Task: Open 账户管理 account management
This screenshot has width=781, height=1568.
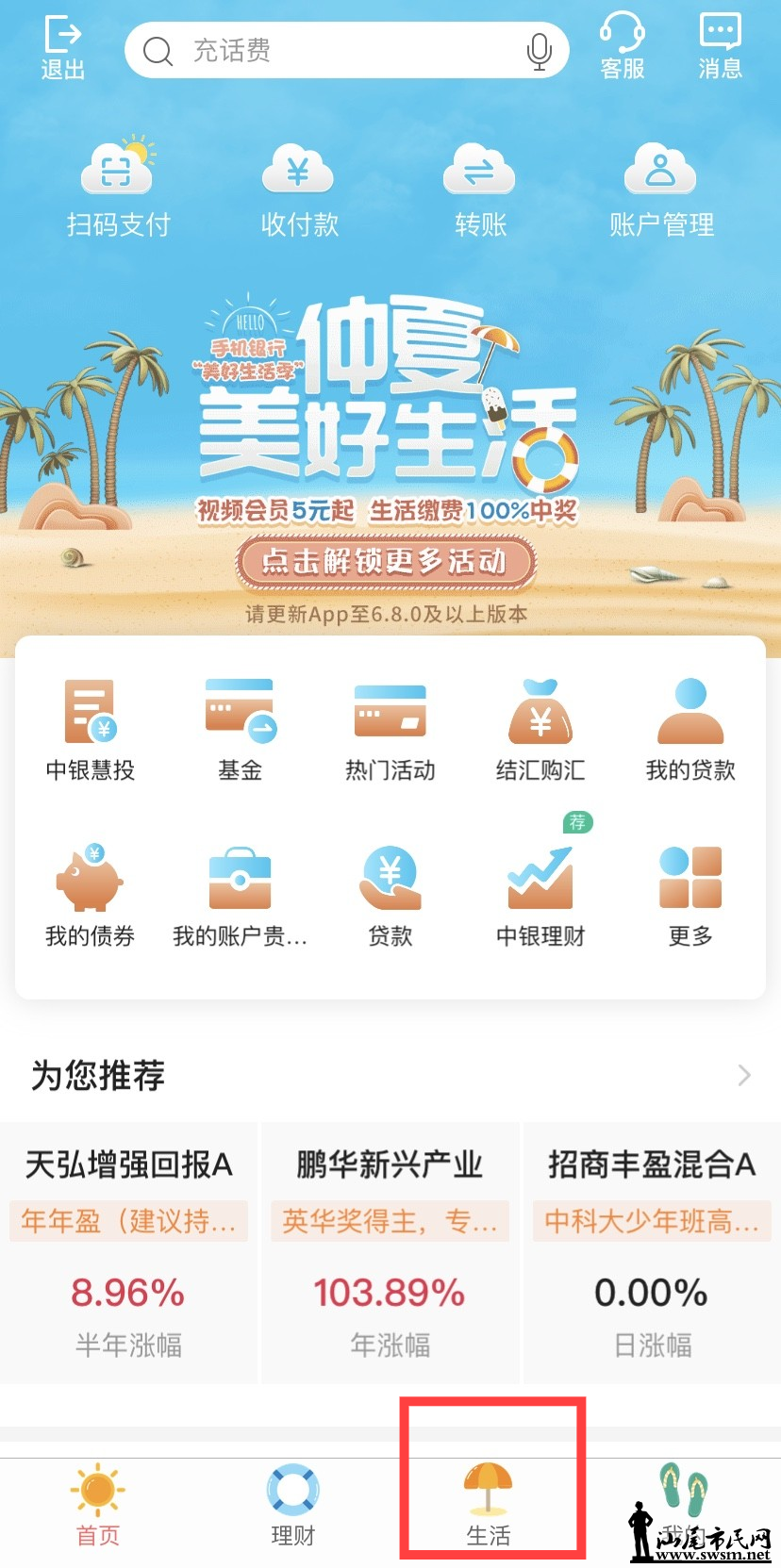Action: click(x=661, y=189)
